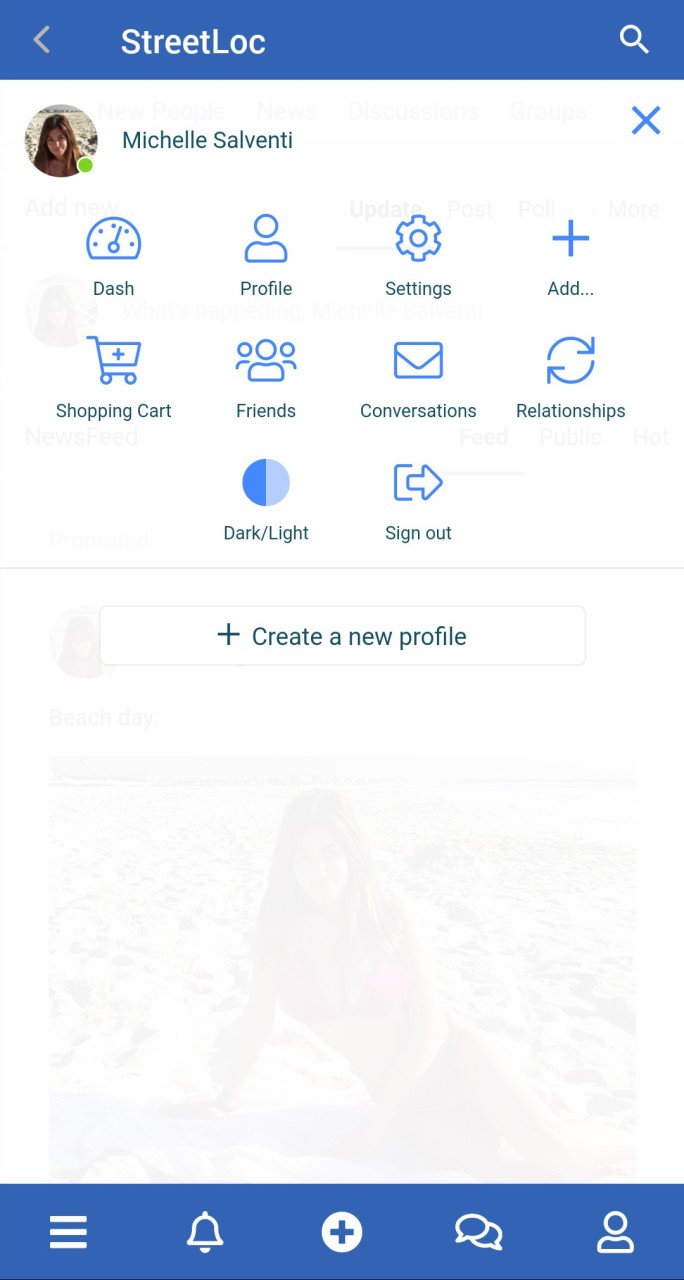Open Settings gear

pyautogui.click(x=418, y=255)
